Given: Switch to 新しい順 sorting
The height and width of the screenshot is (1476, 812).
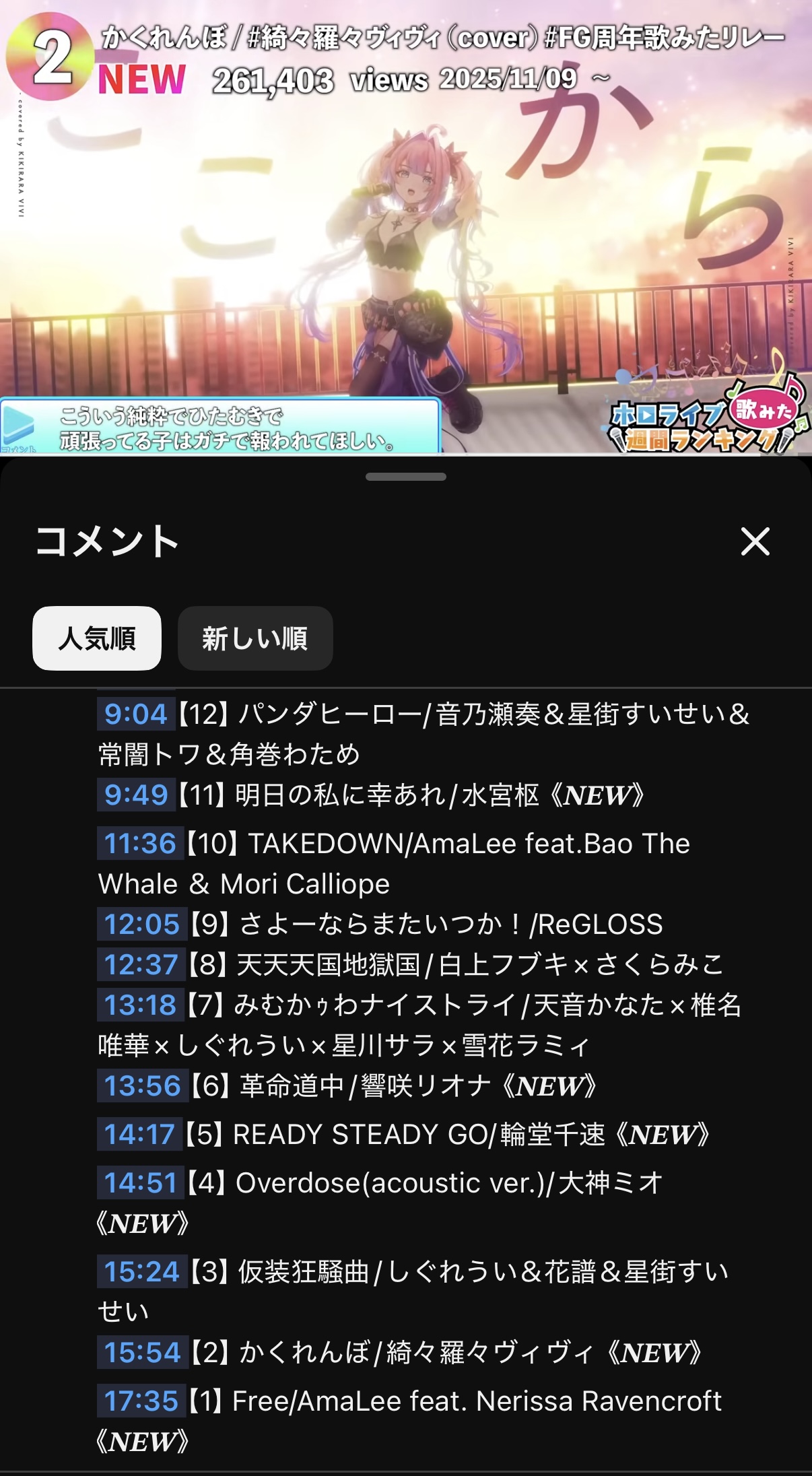Looking at the screenshot, I should (255, 638).
